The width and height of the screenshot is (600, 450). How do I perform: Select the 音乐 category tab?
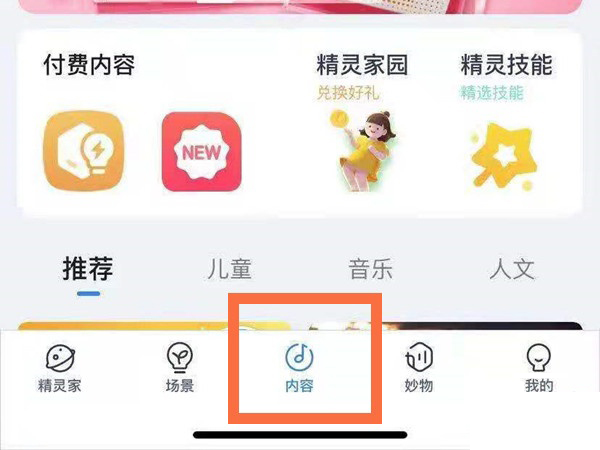point(370,268)
